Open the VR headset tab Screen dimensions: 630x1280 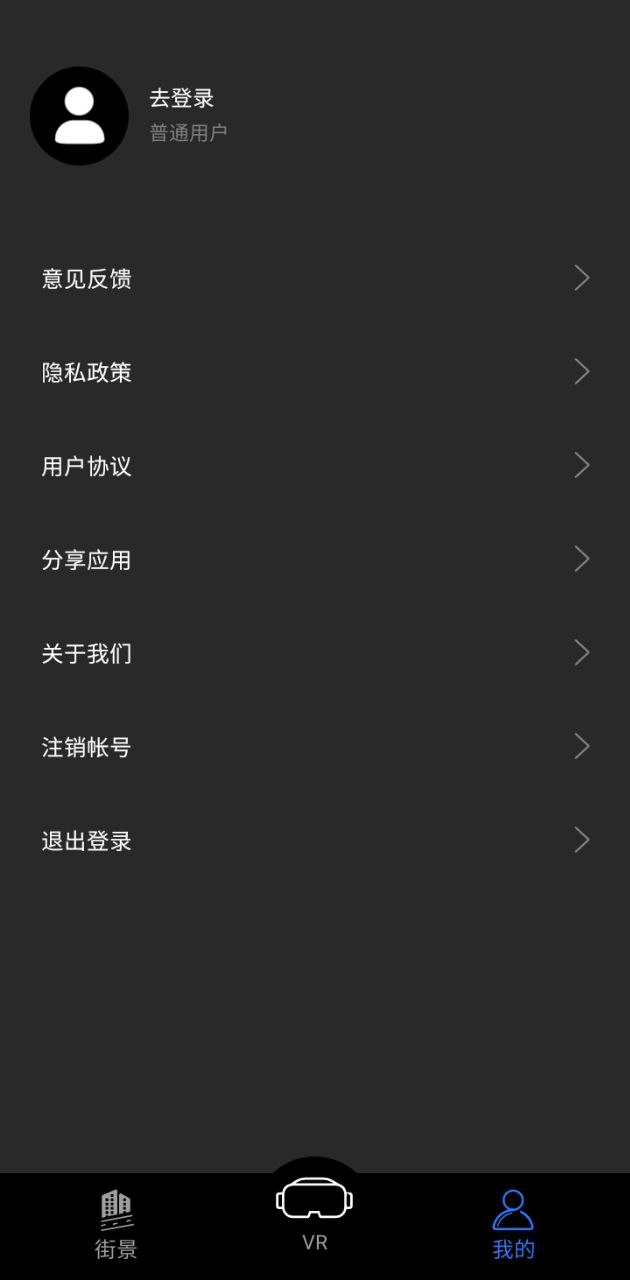click(x=315, y=1212)
